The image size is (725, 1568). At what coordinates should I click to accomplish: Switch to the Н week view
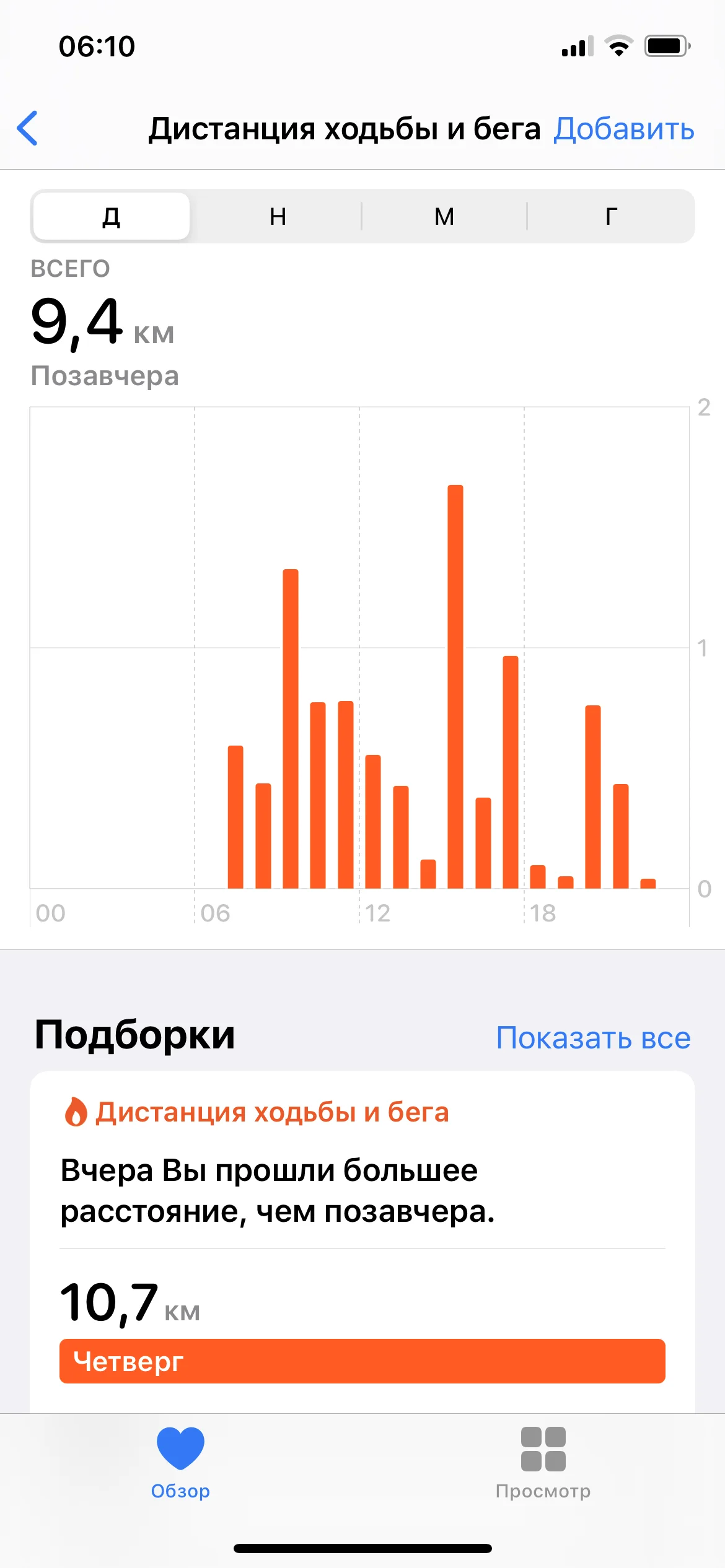point(278,216)
